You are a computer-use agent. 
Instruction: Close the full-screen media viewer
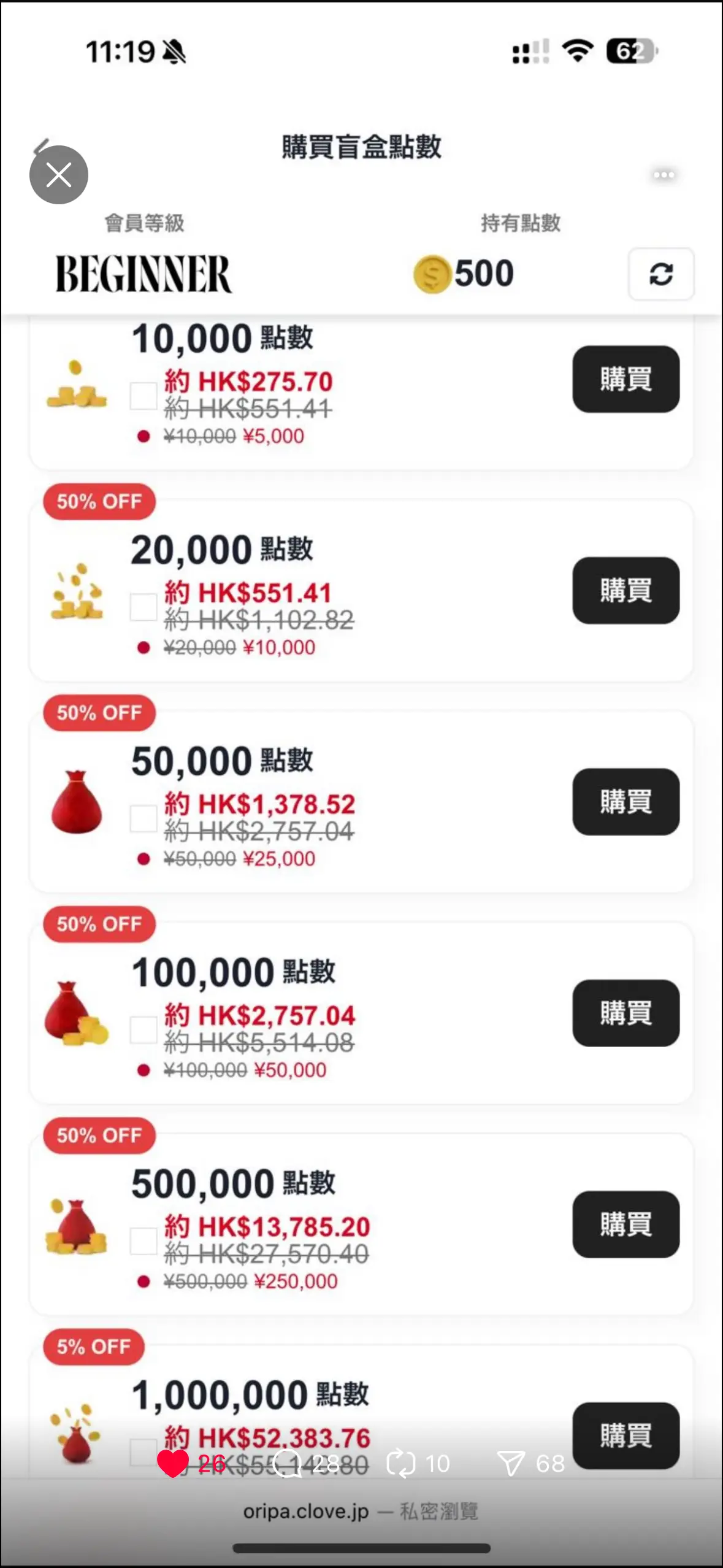pos(59,175)
